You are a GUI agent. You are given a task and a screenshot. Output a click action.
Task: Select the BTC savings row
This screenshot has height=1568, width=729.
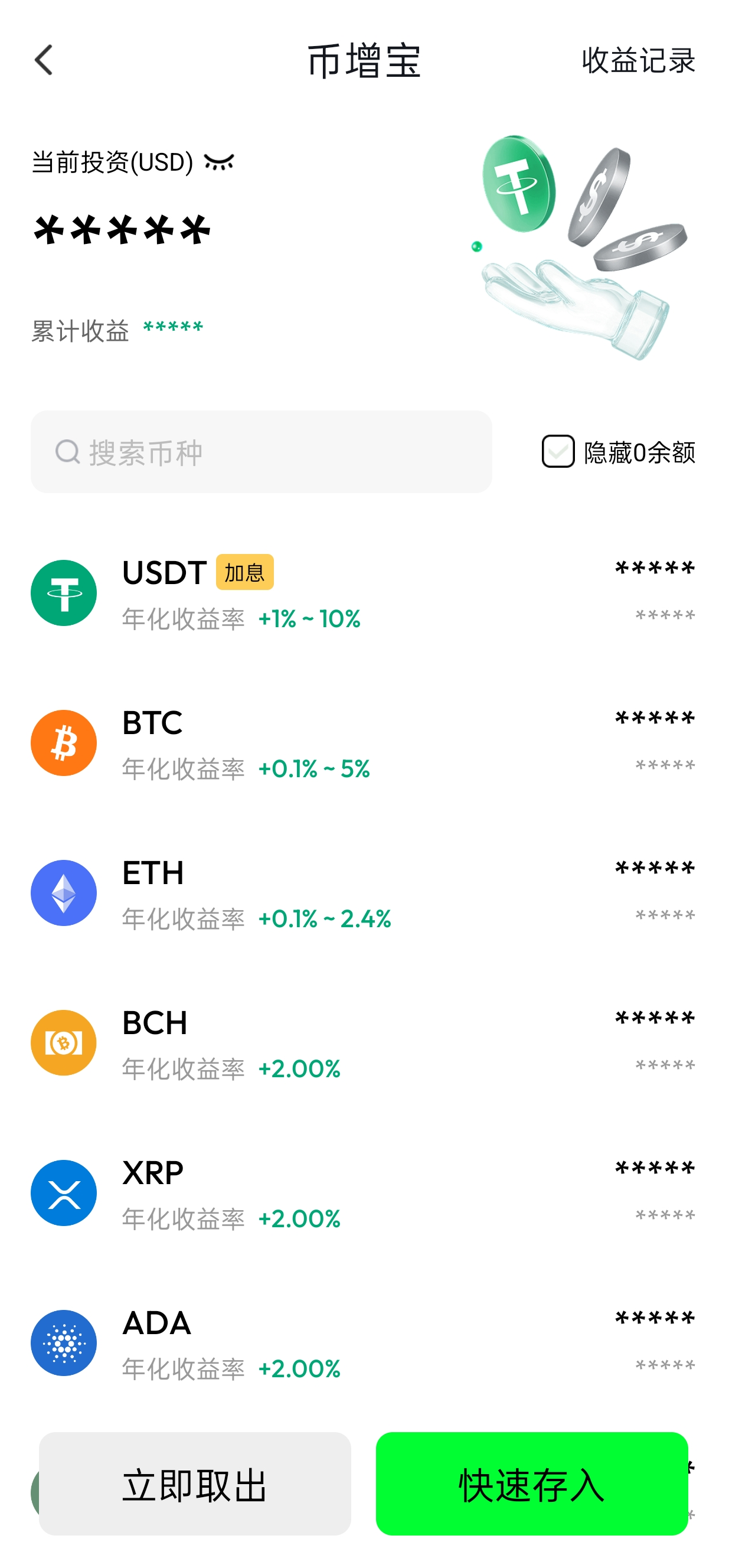[362, 742]
